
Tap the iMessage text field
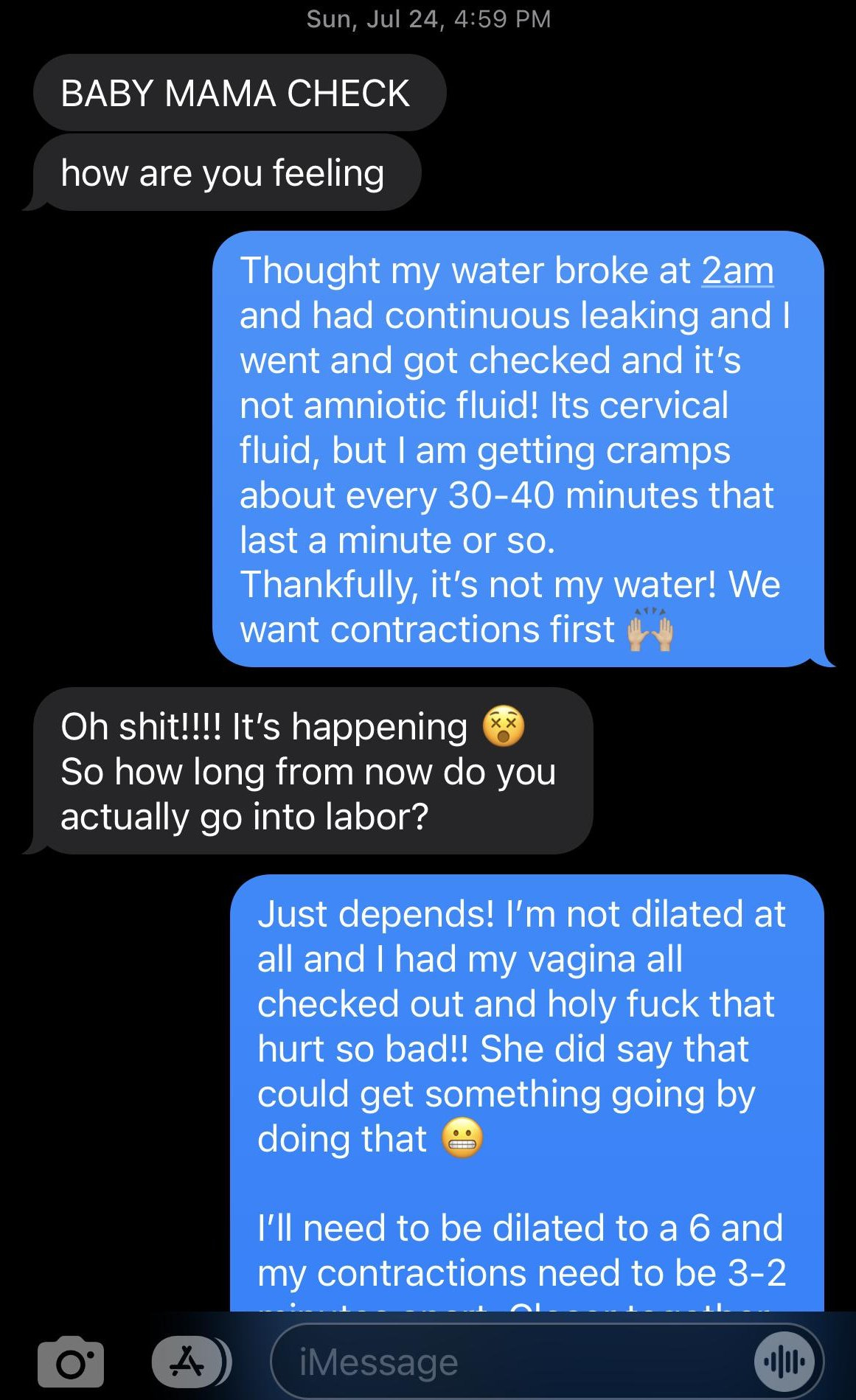(x=547, y=1362)
